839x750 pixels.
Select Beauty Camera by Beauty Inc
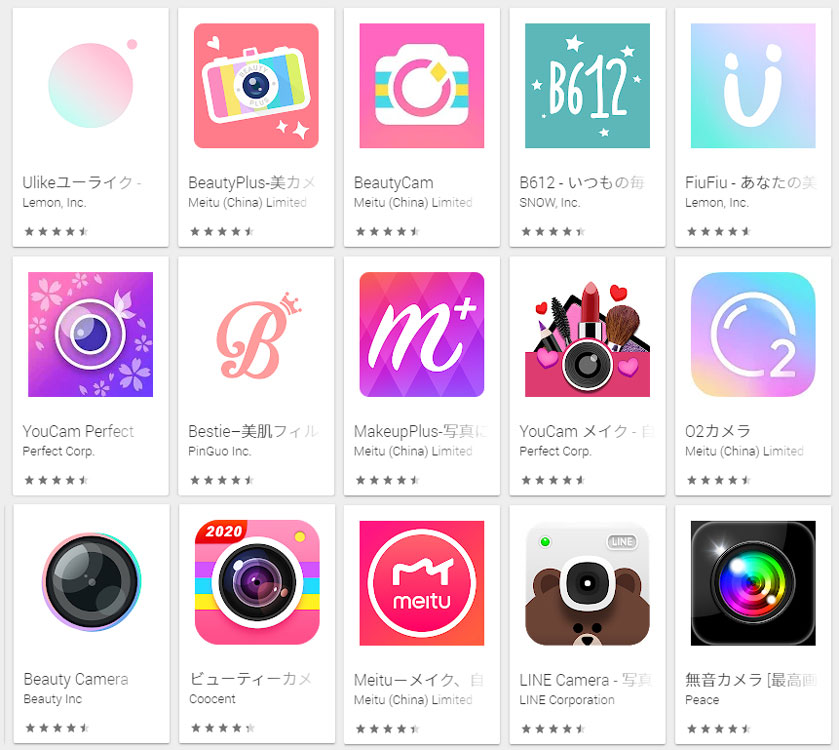[90, 582]
